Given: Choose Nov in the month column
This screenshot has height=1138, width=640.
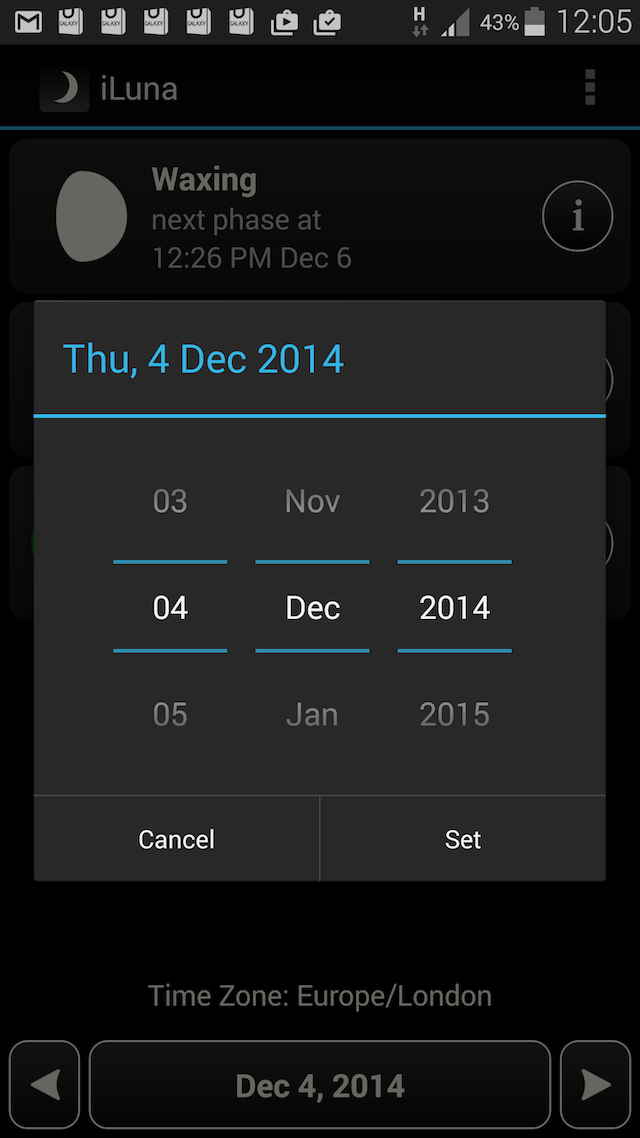Looking at the screenshot, I should [x=312, y=501].
